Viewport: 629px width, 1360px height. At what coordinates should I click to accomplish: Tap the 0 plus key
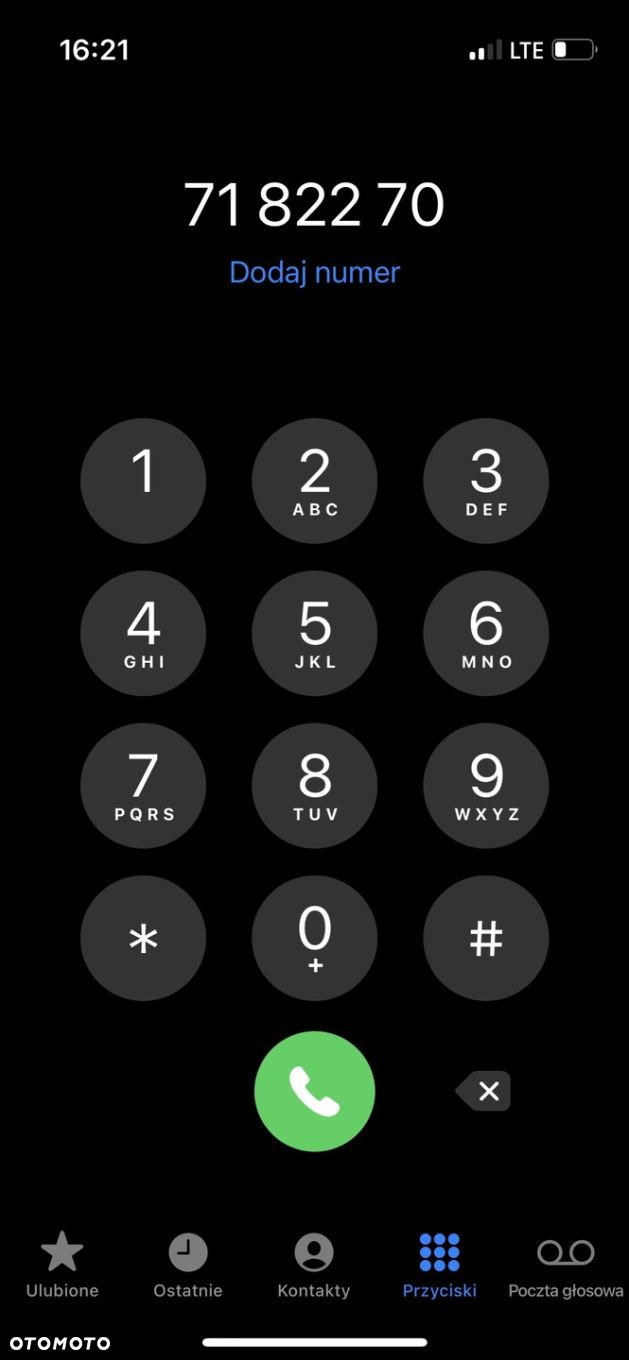click(x=315, y=938)
